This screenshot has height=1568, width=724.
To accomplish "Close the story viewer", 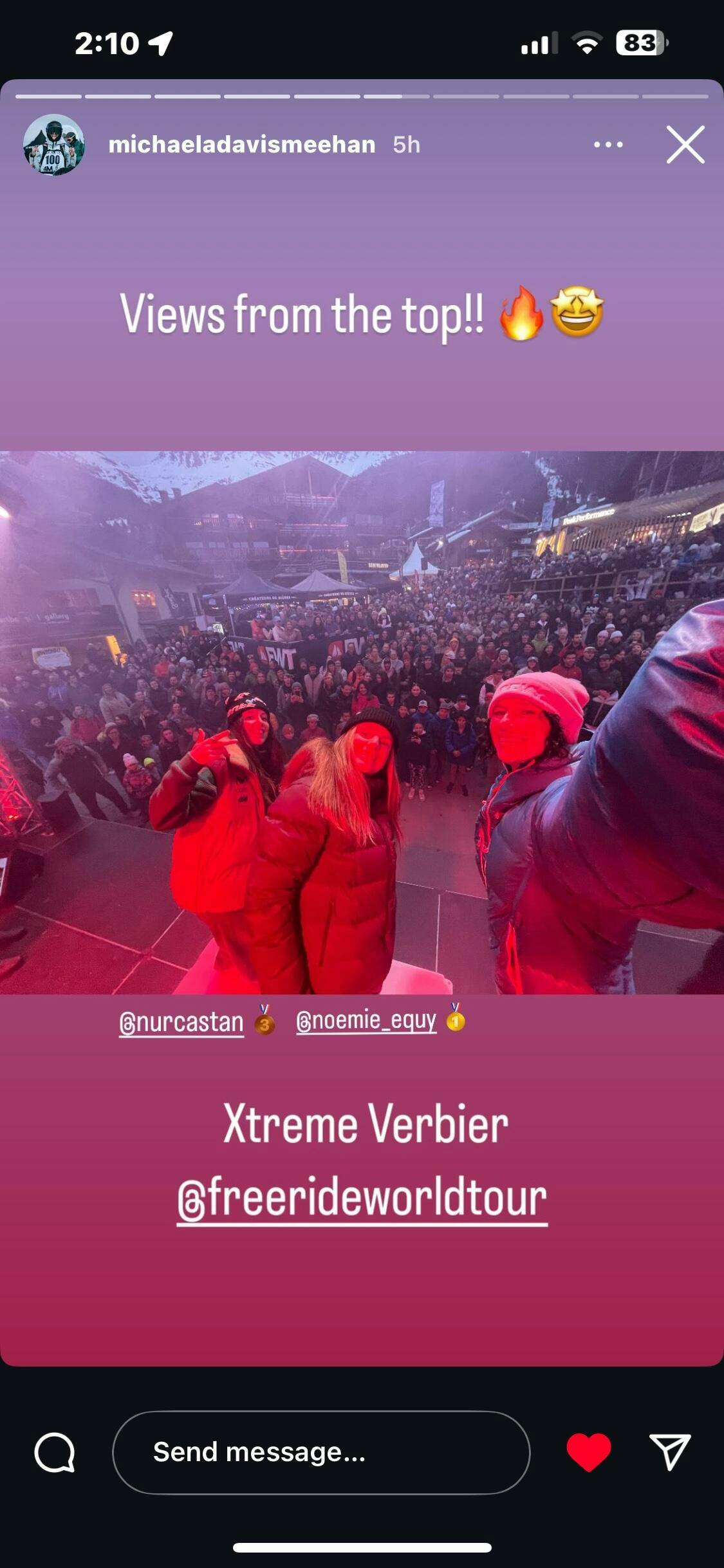I will tap(685, 145).
